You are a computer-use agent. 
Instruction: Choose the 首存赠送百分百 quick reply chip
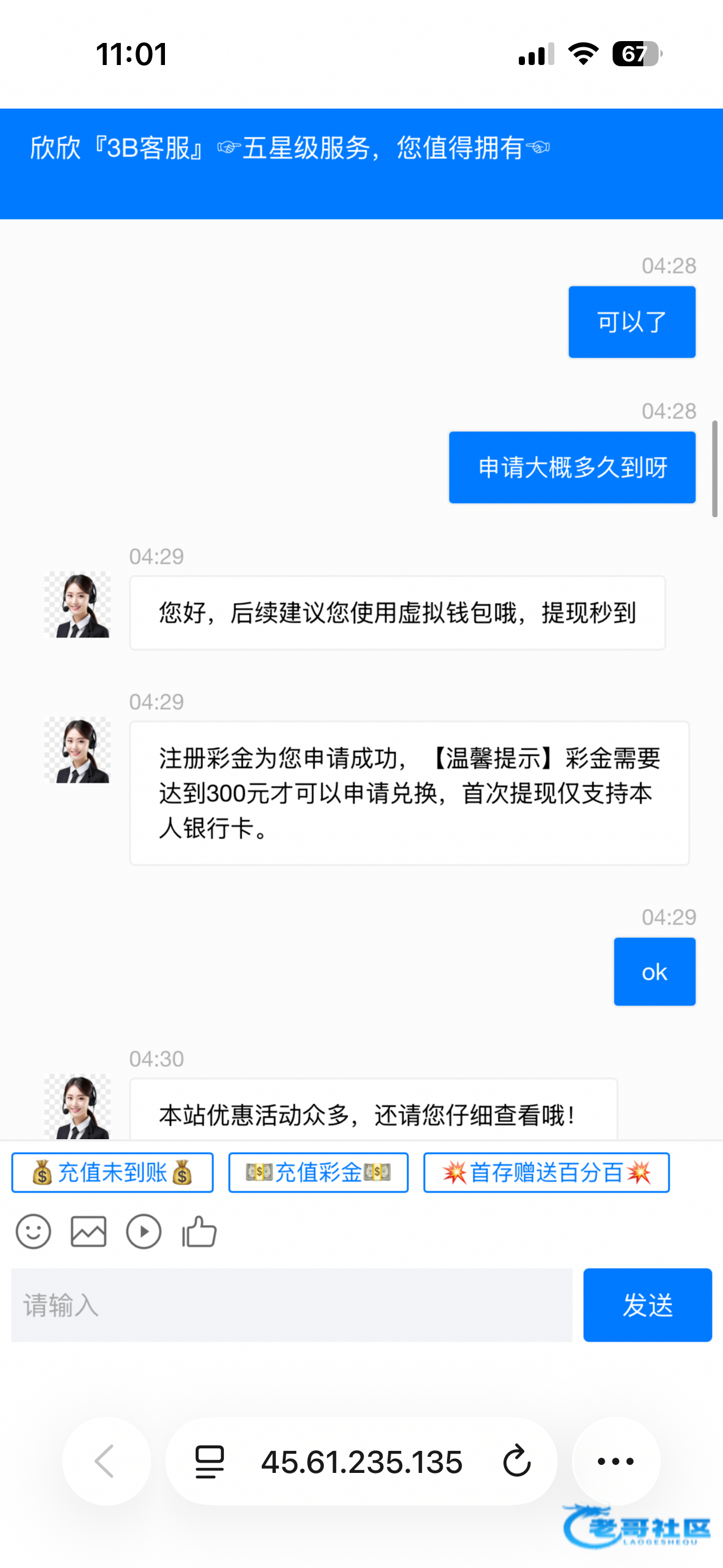point(546,1172)
